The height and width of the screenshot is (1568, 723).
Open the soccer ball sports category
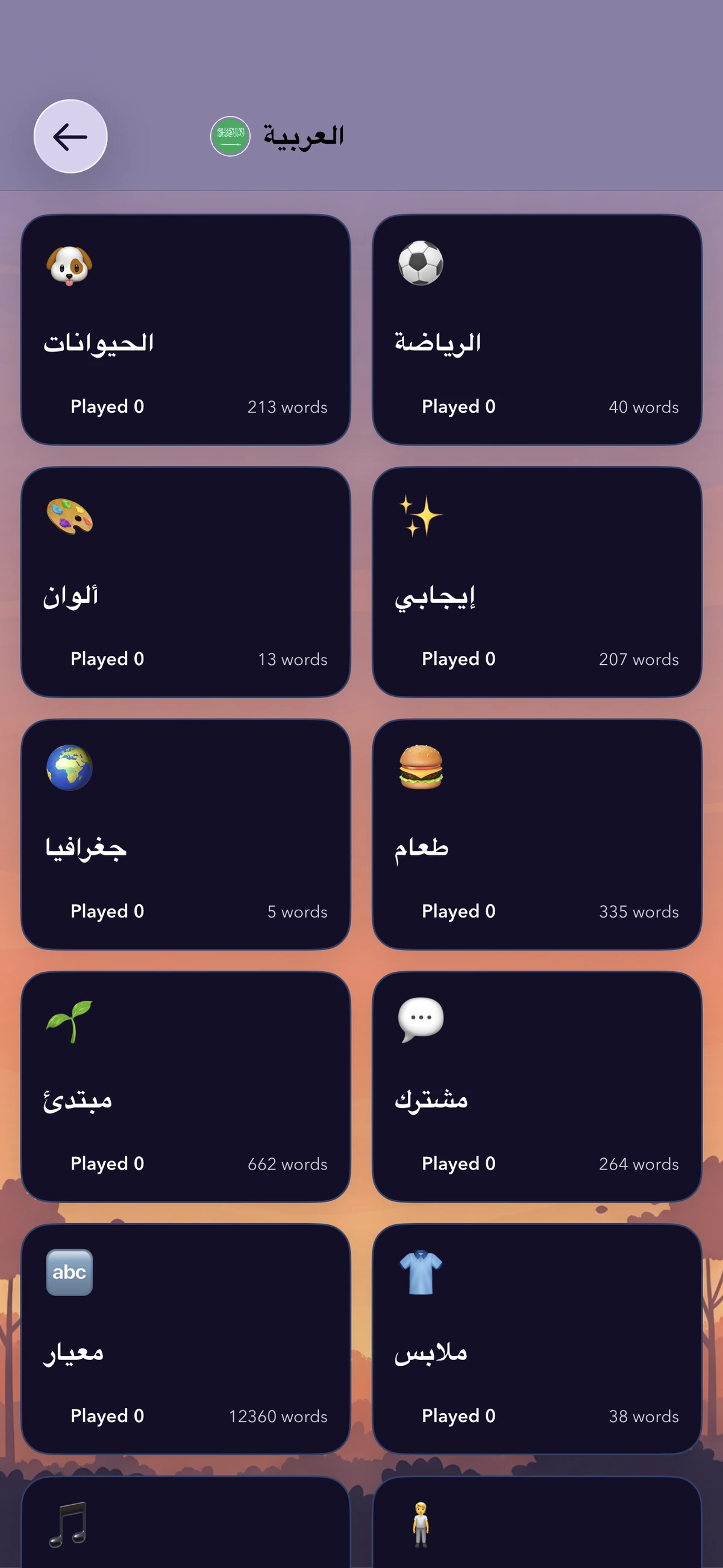(537, 329)
